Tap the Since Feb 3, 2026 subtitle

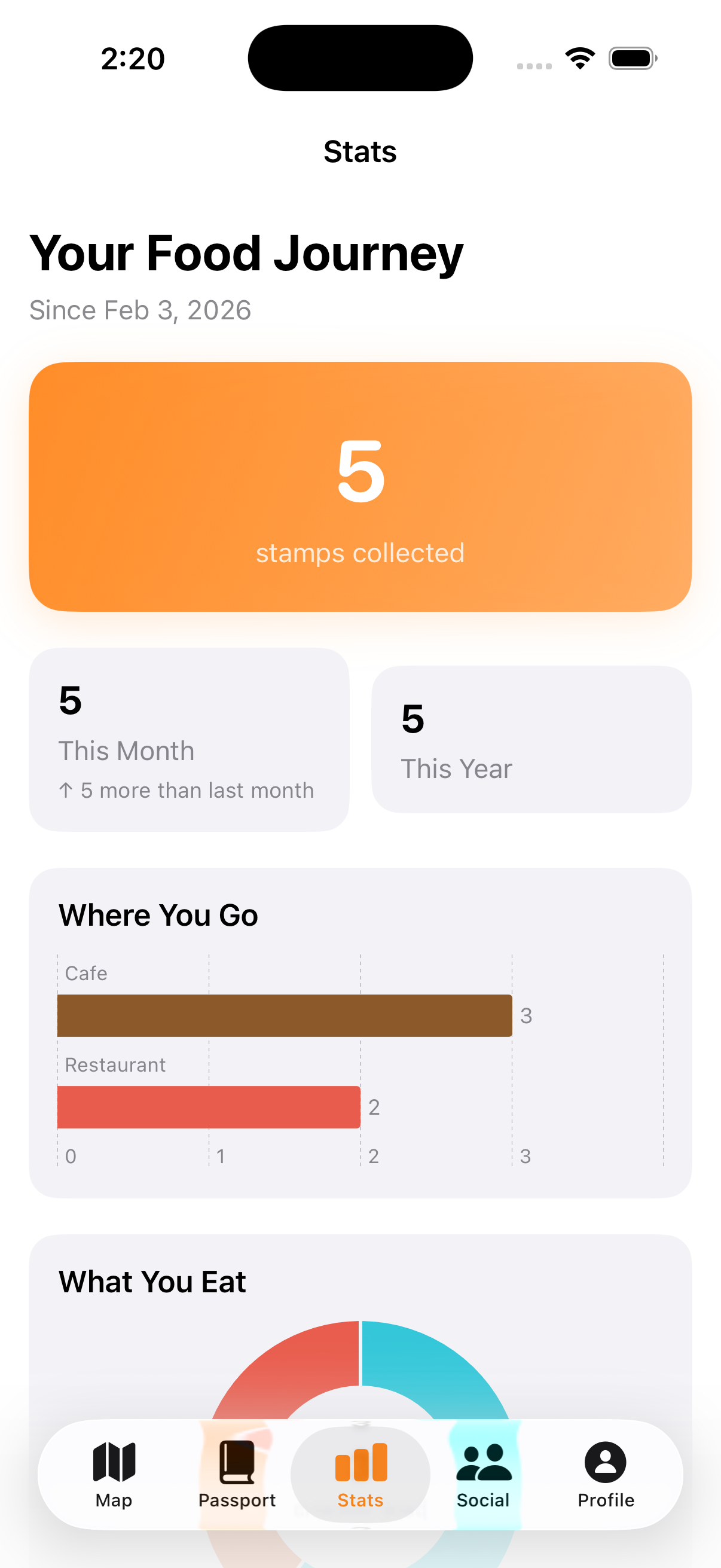click(140, 310)
